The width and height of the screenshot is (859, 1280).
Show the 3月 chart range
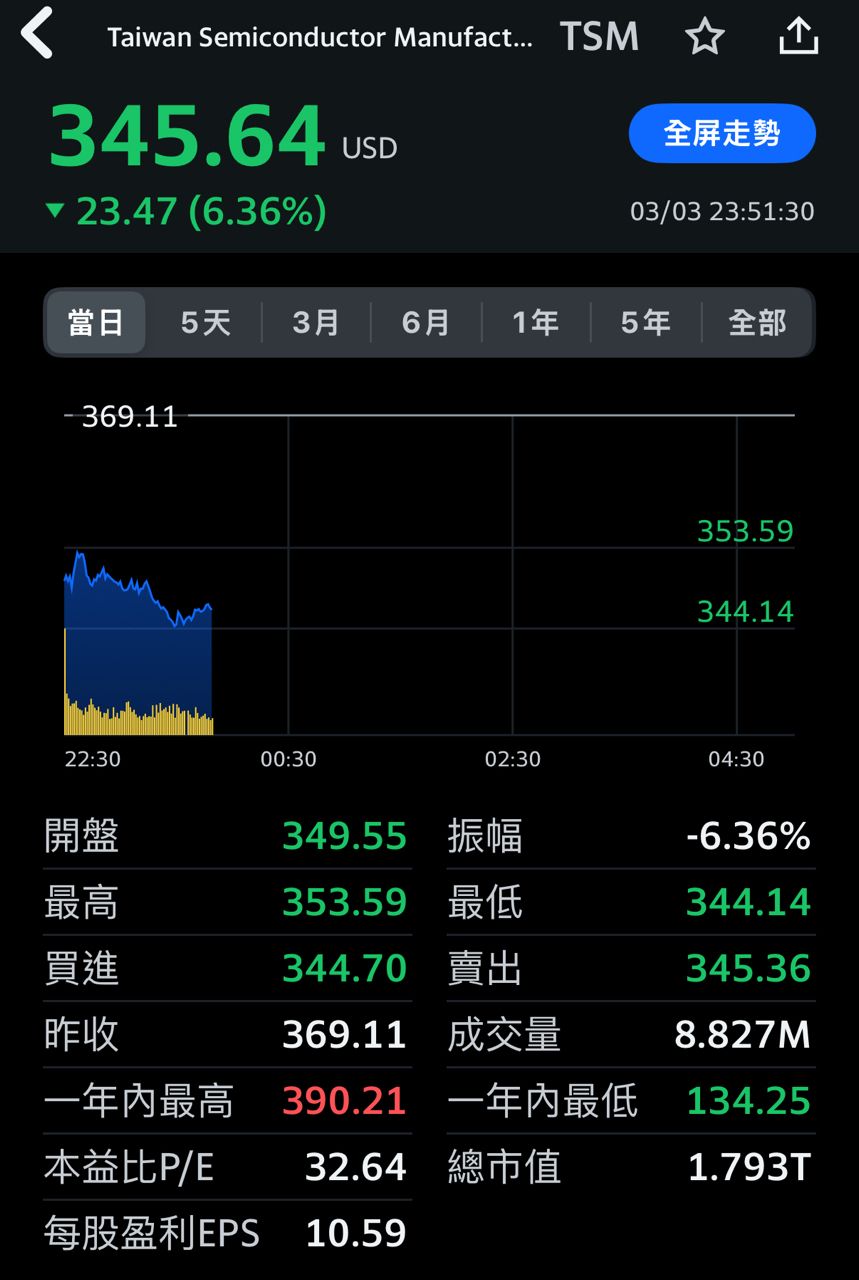(x=316, y=323)
